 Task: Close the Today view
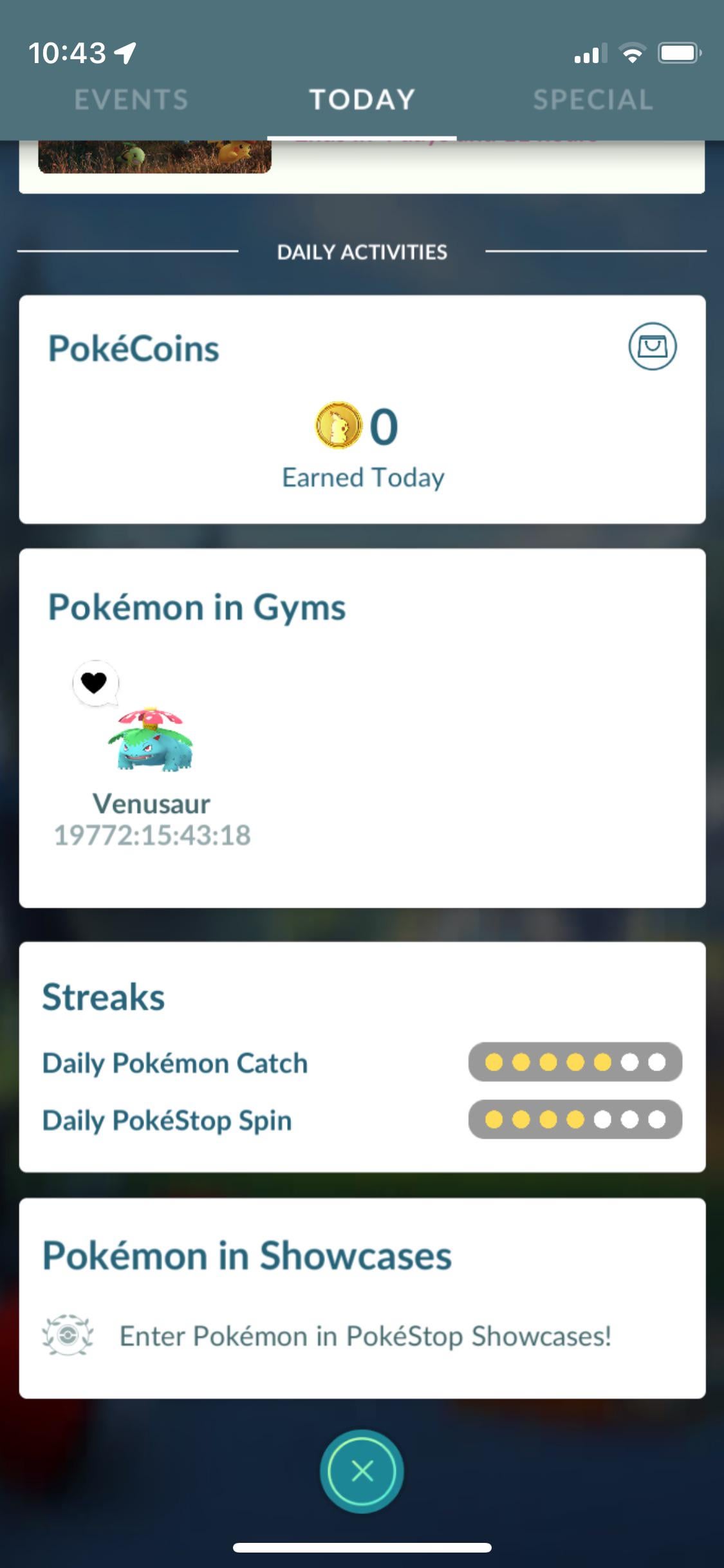click(362, 1471)
